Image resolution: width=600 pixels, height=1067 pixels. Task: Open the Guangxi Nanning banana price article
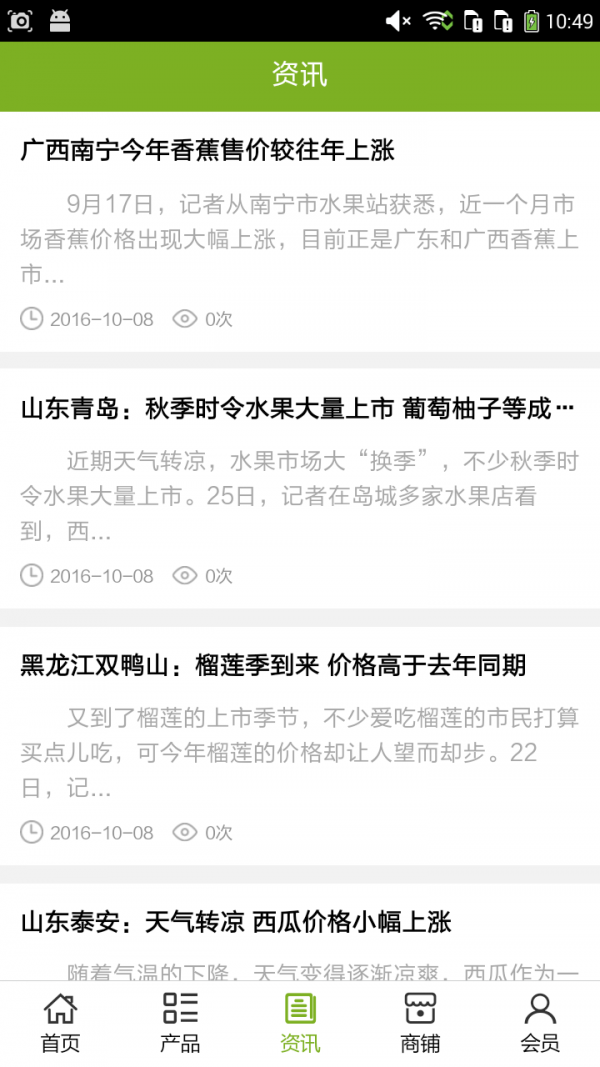point(208,151)
